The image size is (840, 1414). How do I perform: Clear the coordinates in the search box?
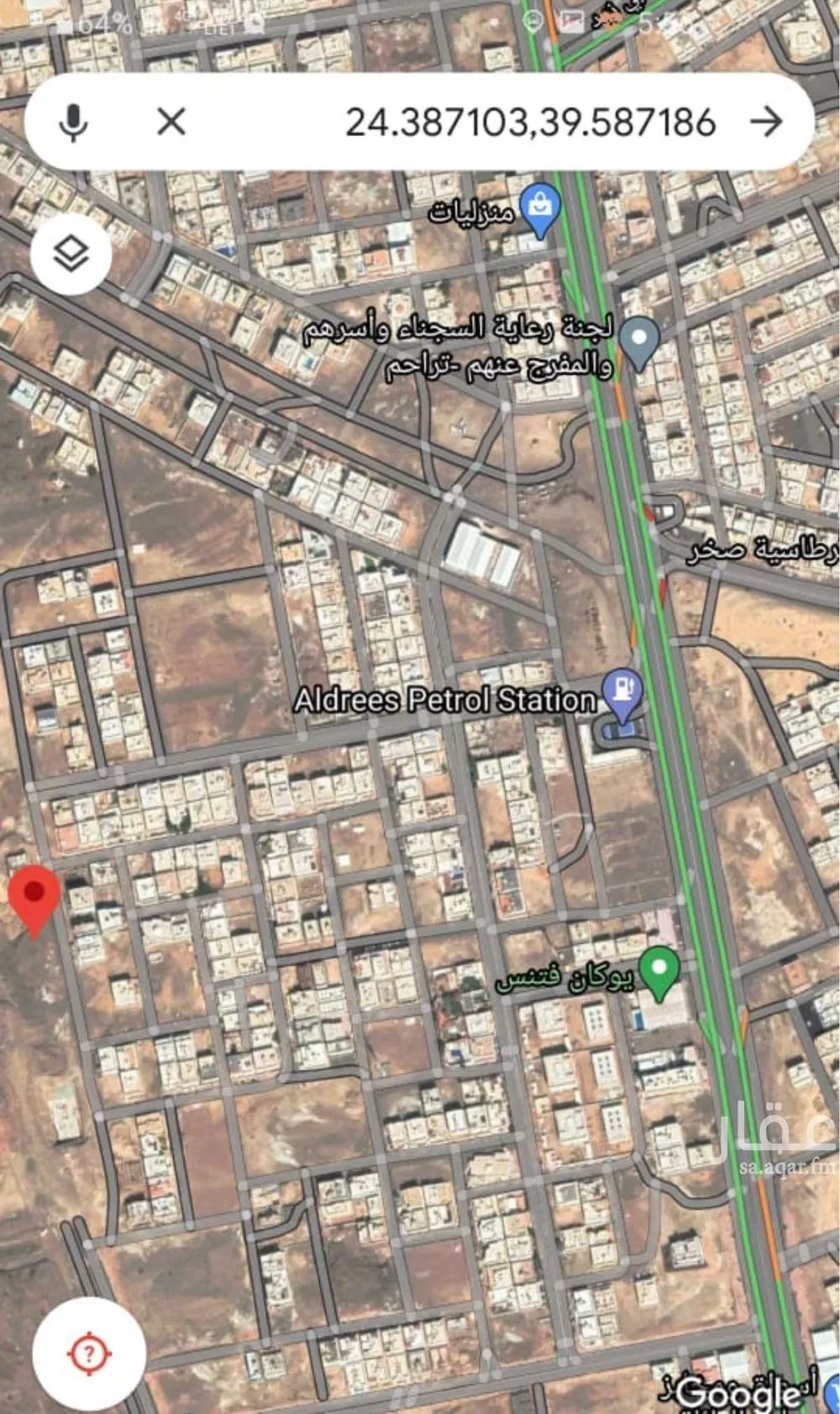pos(171,122)
